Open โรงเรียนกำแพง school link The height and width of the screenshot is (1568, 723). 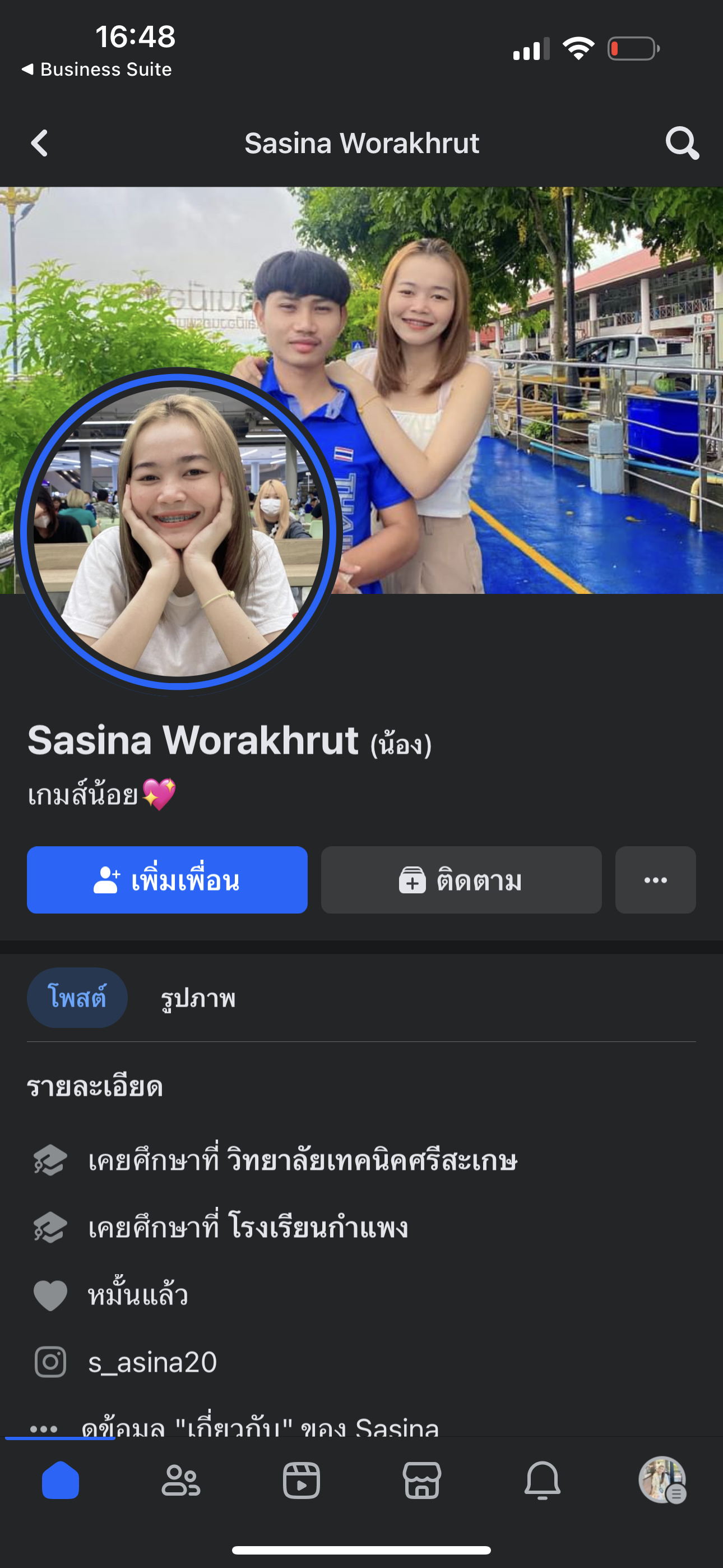(318, 1226)
